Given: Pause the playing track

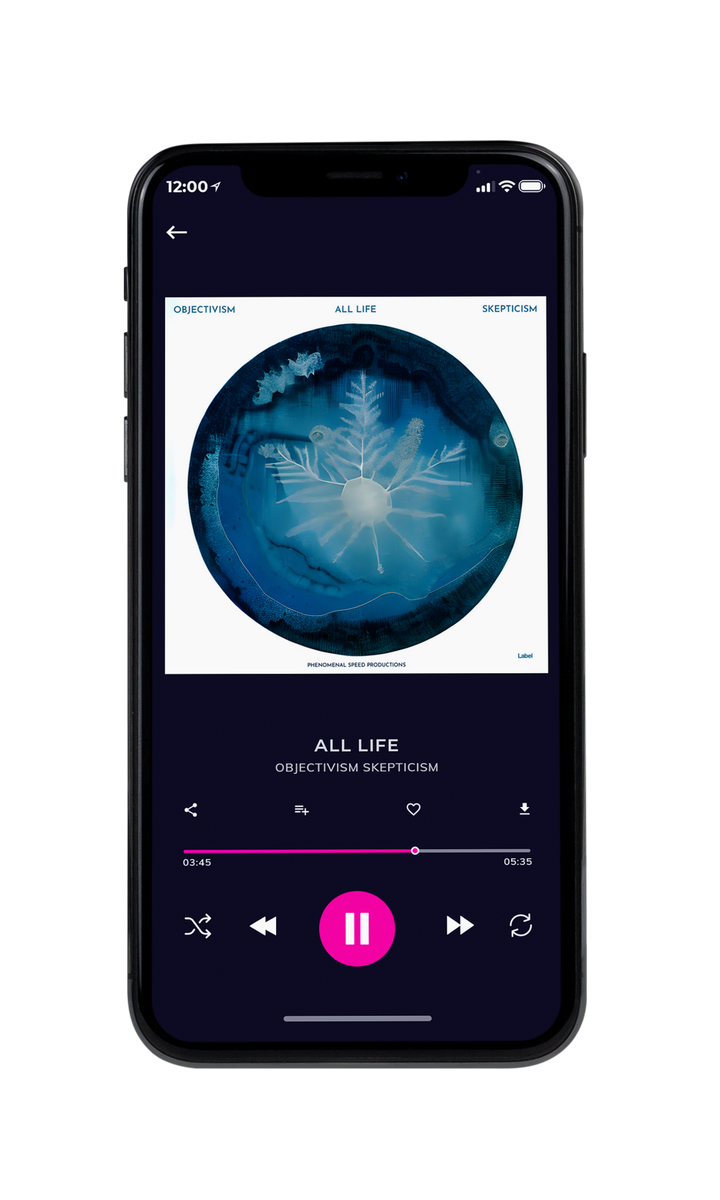Looking at the screenshot, I should (357, 929).
